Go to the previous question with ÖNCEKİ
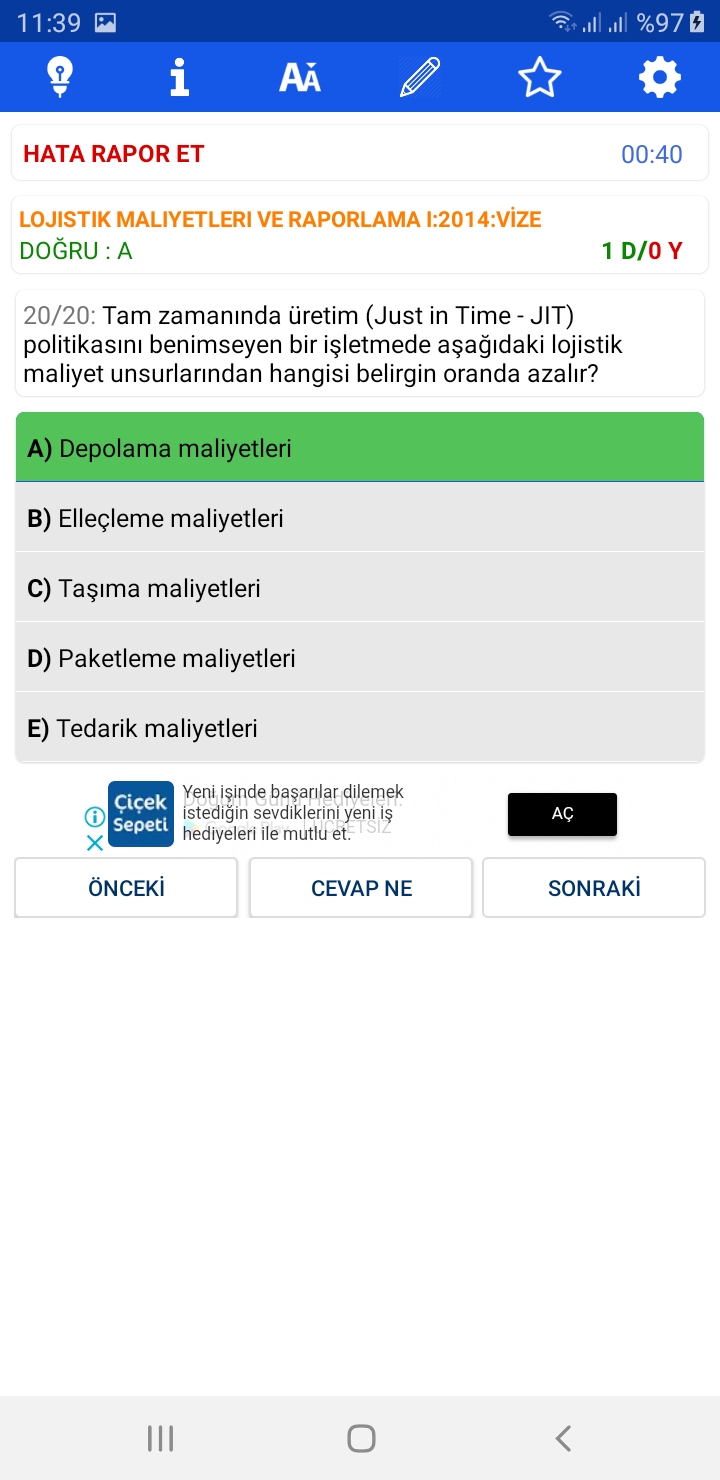The image size is (720, 1480). coord(126,888)
